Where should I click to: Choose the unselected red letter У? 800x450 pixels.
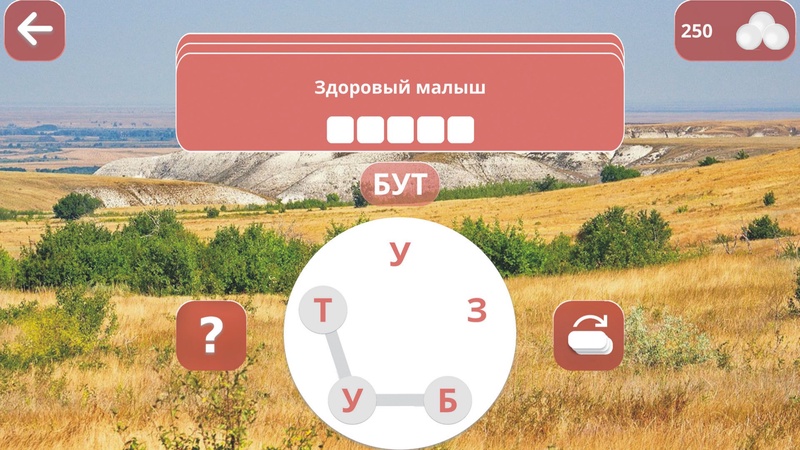[x=400, y=255]
